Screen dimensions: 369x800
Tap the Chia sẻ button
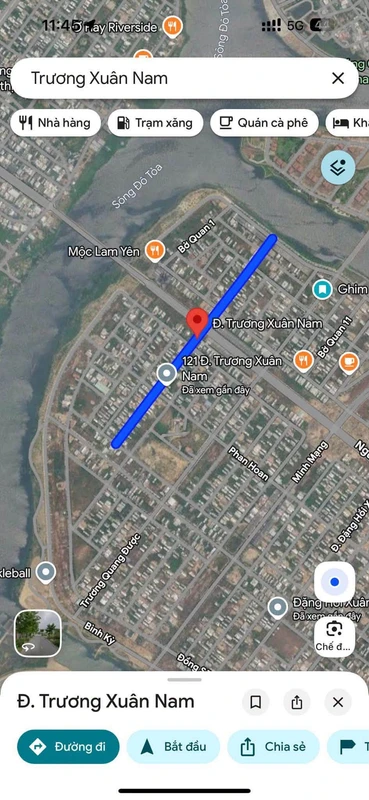(x=274, y=746)
